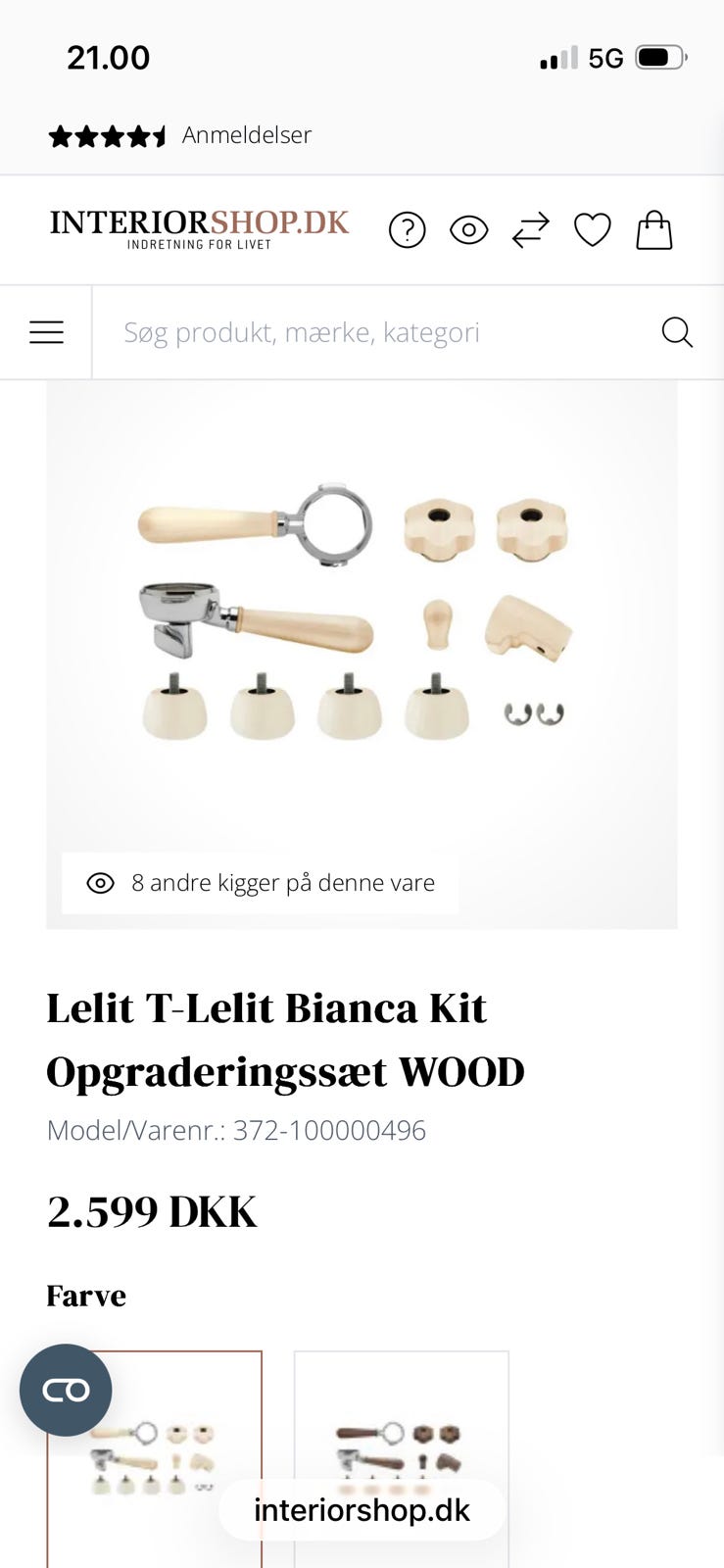724x1568 pixels.
Task: Open the help question mark icon
Action: pyautogui.click(x=408, y=230)
